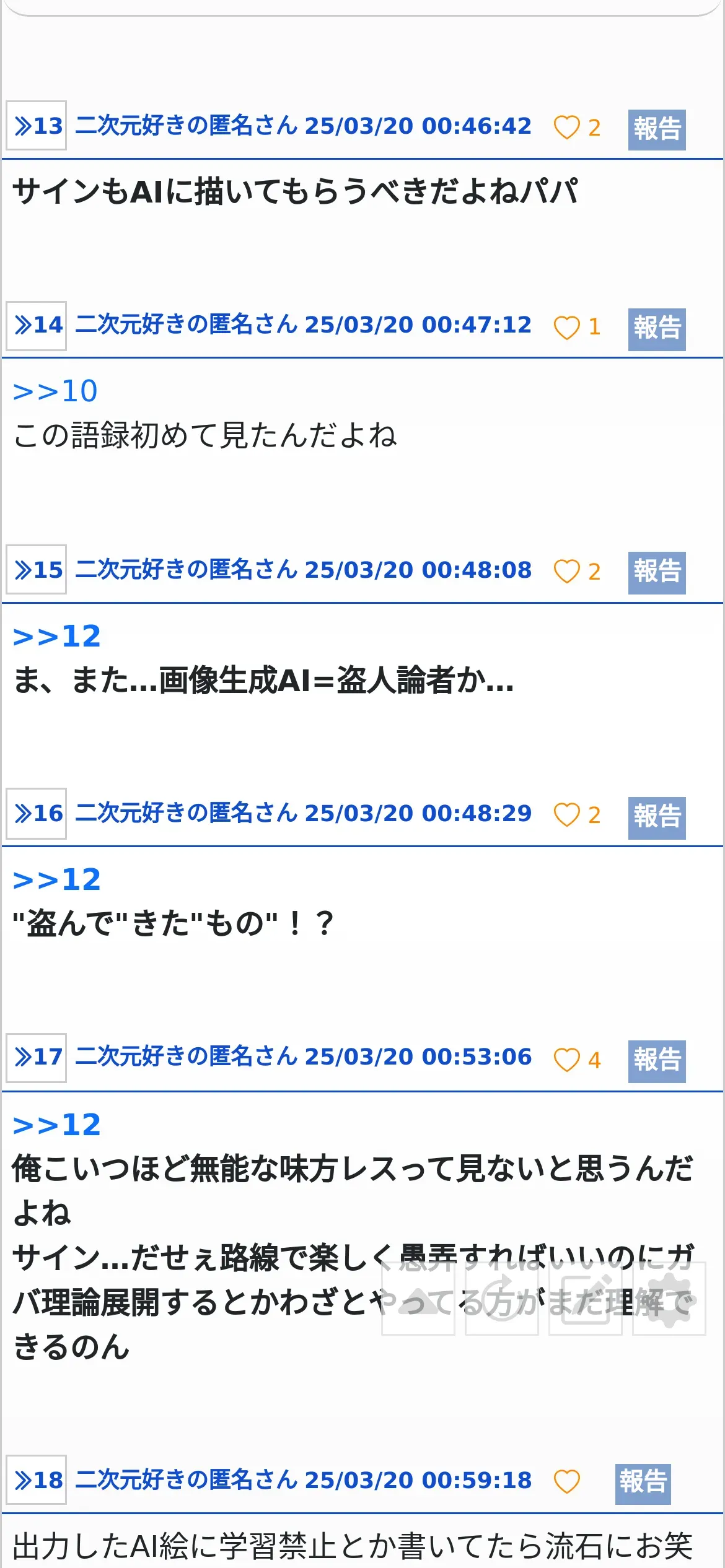Viewport: 725px width, 1568px height.
Task: Follow the >>12 anchor link in post 15
Action: click(56, 637)
